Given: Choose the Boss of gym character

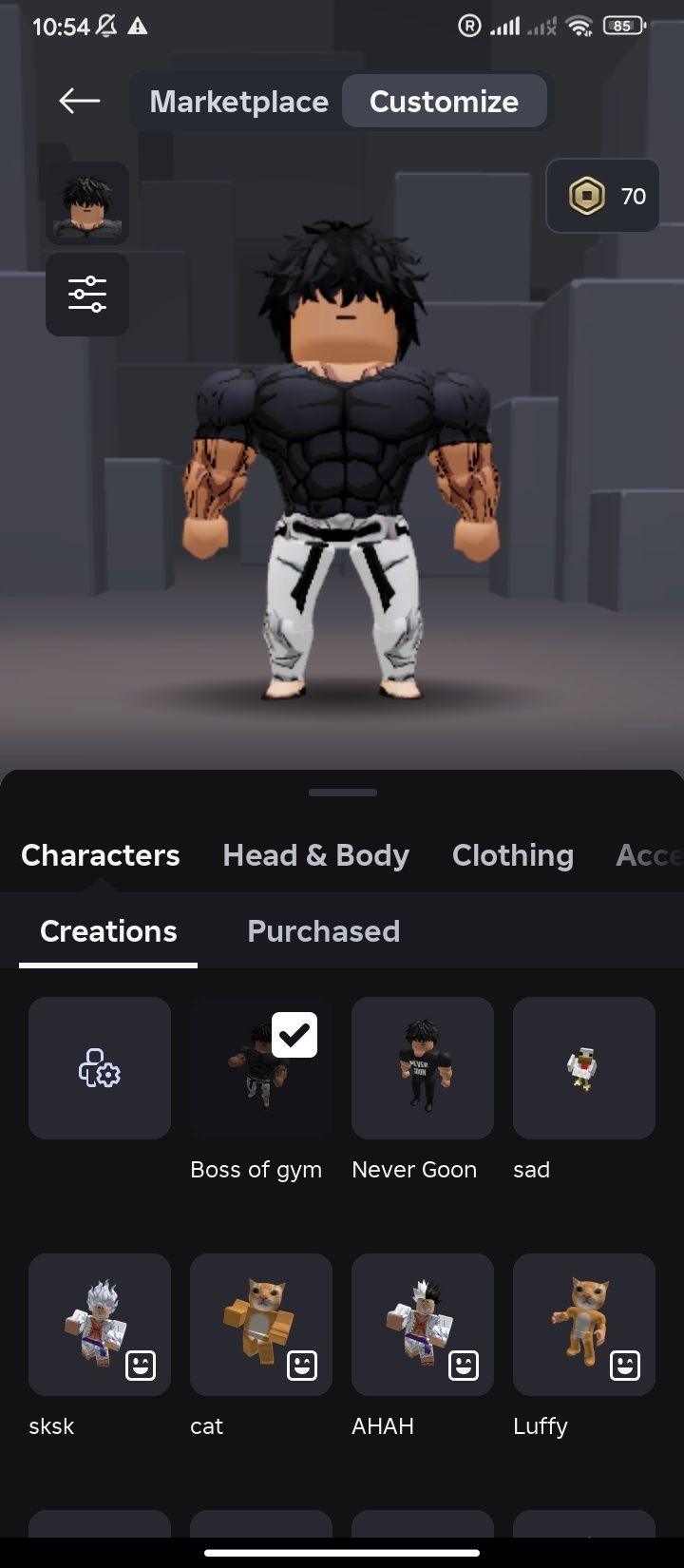Looking at the screenshot, I should coord(260,1068).
